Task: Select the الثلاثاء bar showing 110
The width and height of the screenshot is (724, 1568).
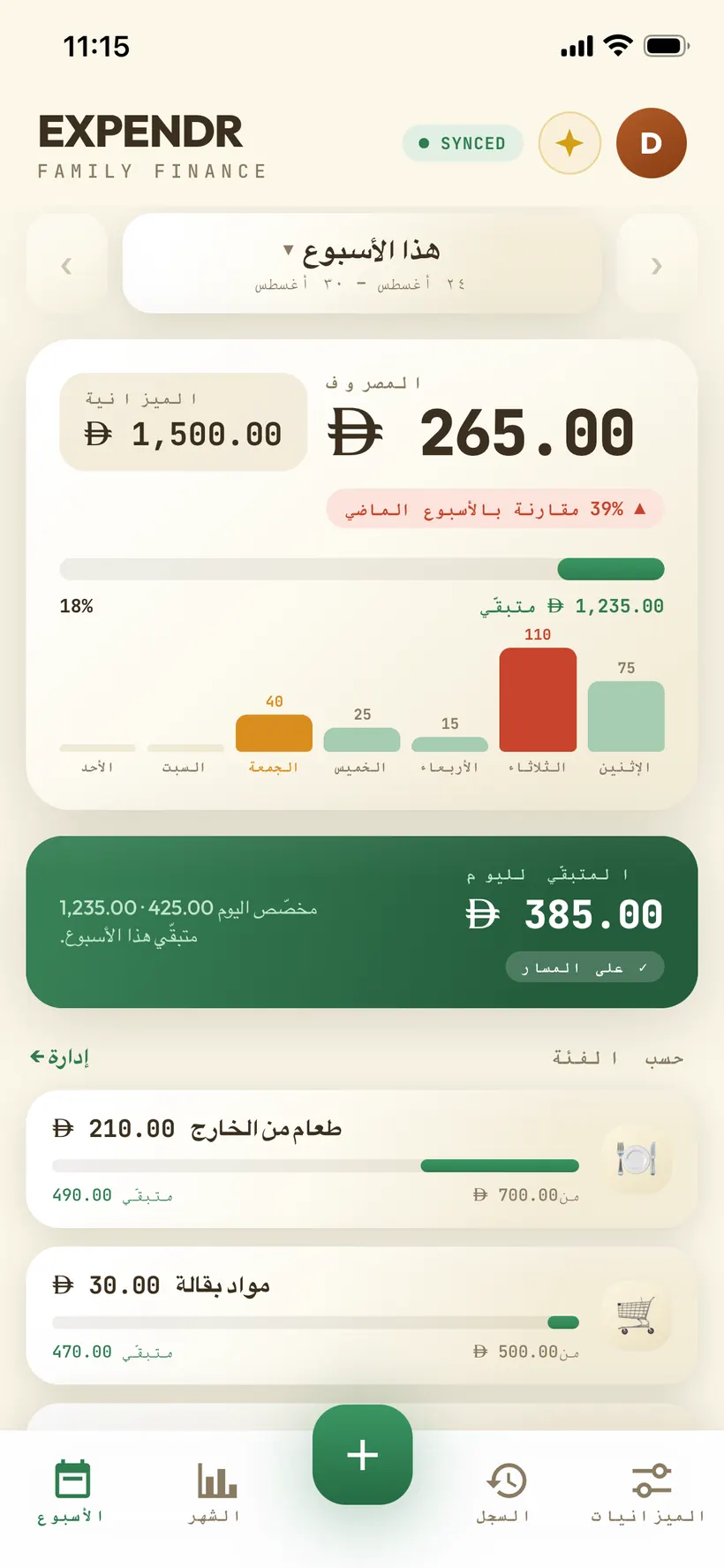Action: point(538,699)
